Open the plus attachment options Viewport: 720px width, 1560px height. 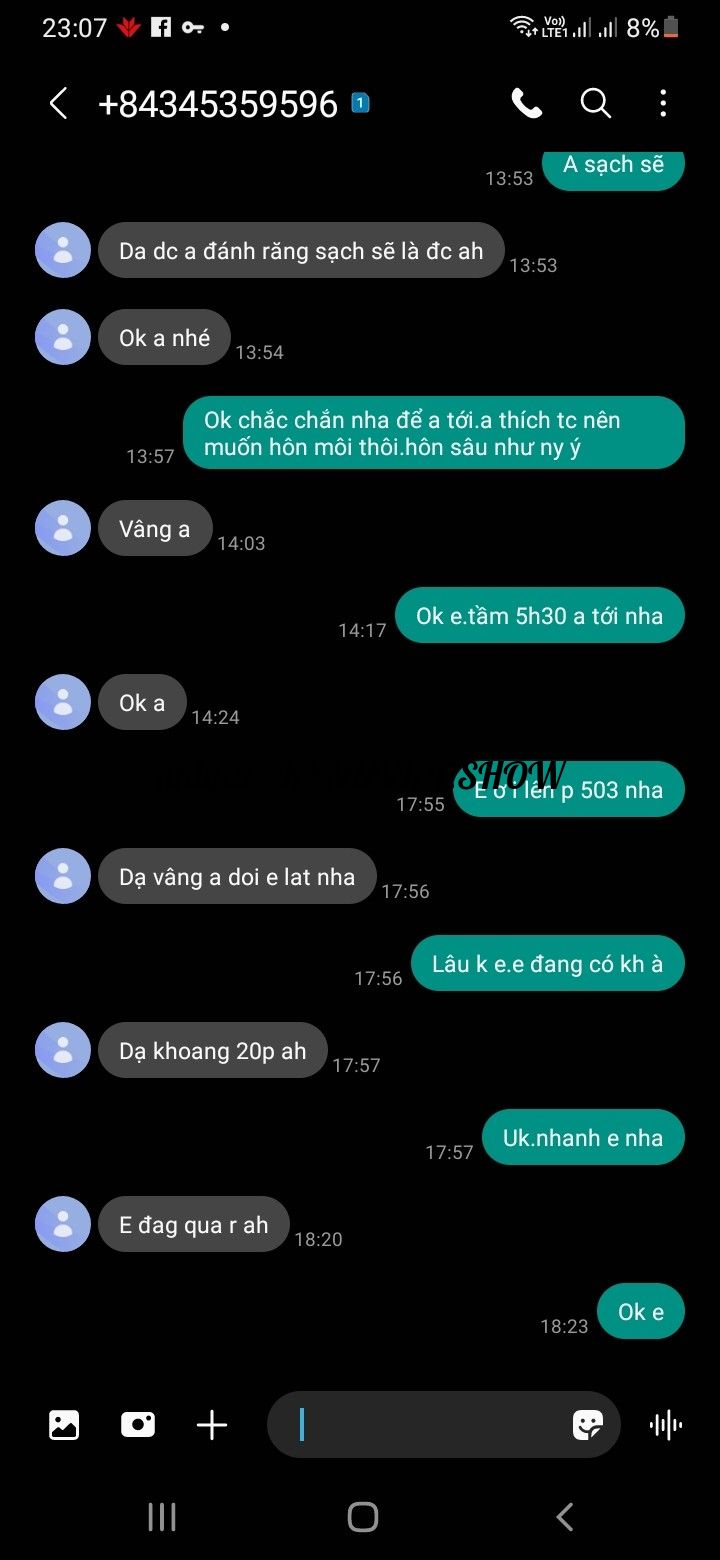(x=212, y=1424)
